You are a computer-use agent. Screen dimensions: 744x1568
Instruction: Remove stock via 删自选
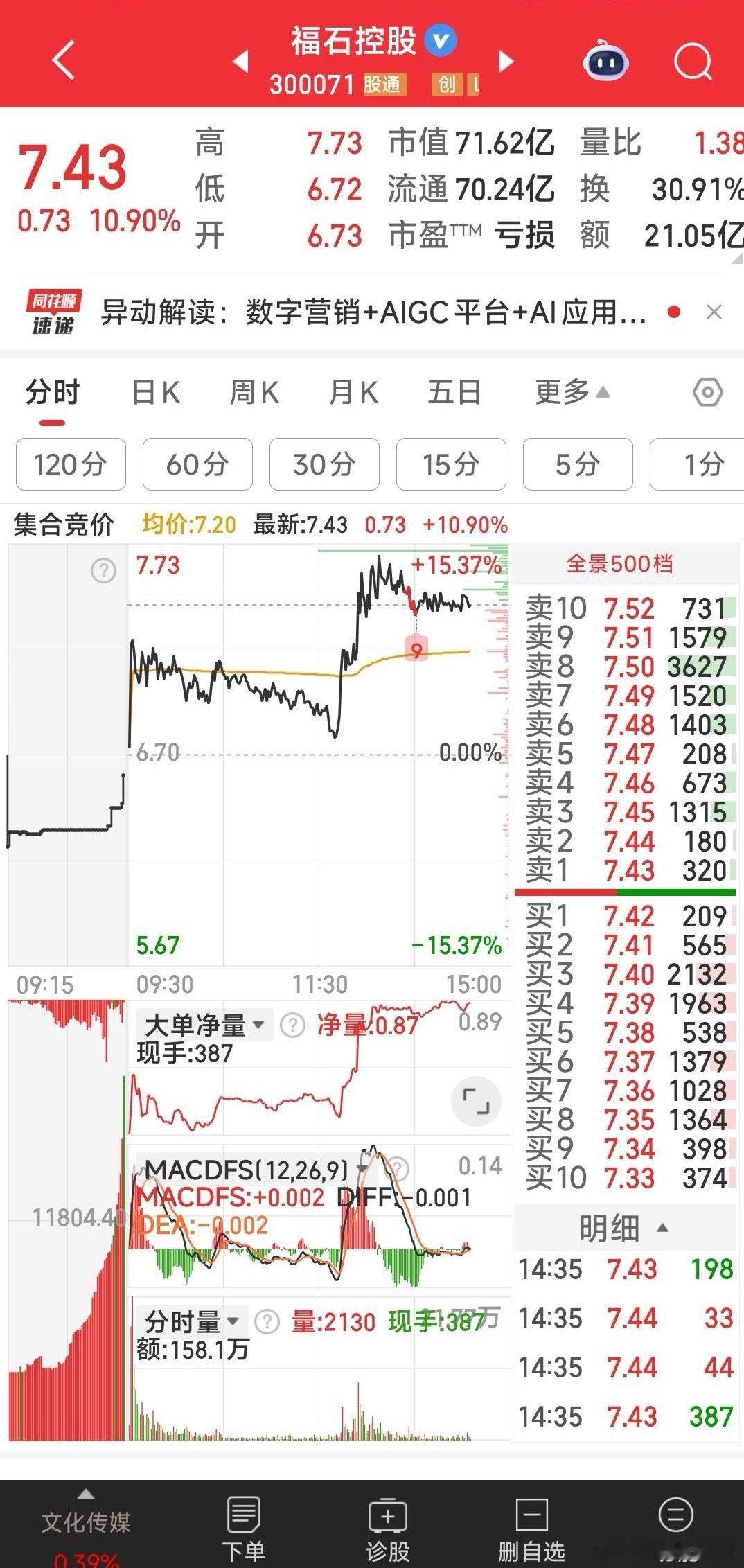click(531, 1527)
